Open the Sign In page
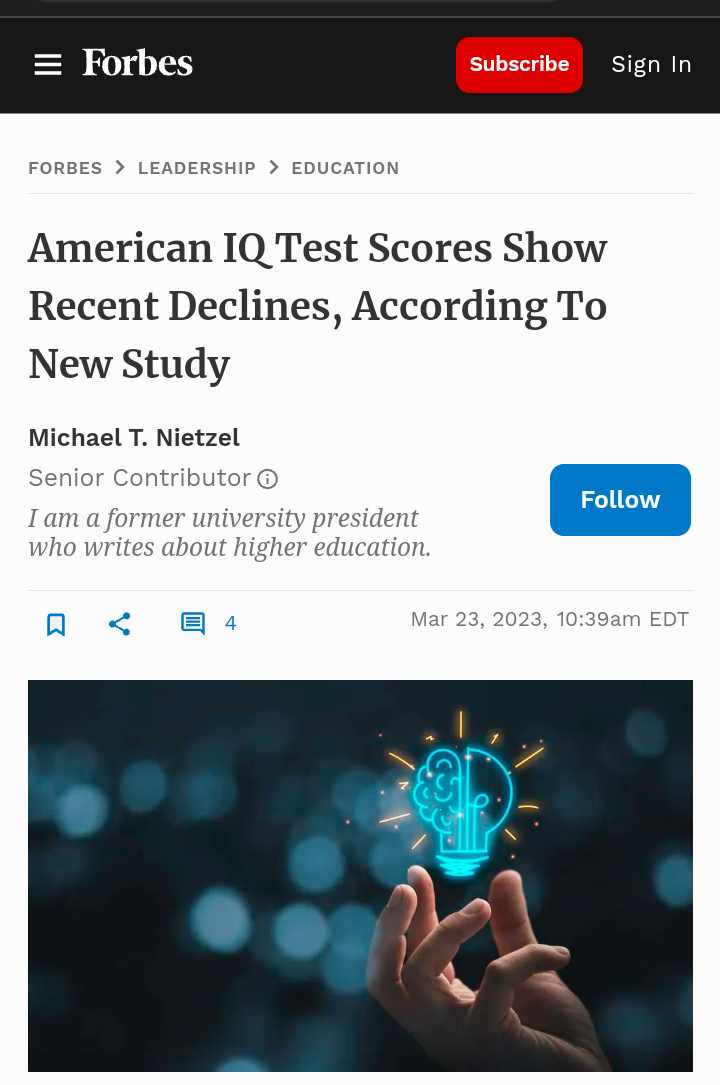 point(651,65)
